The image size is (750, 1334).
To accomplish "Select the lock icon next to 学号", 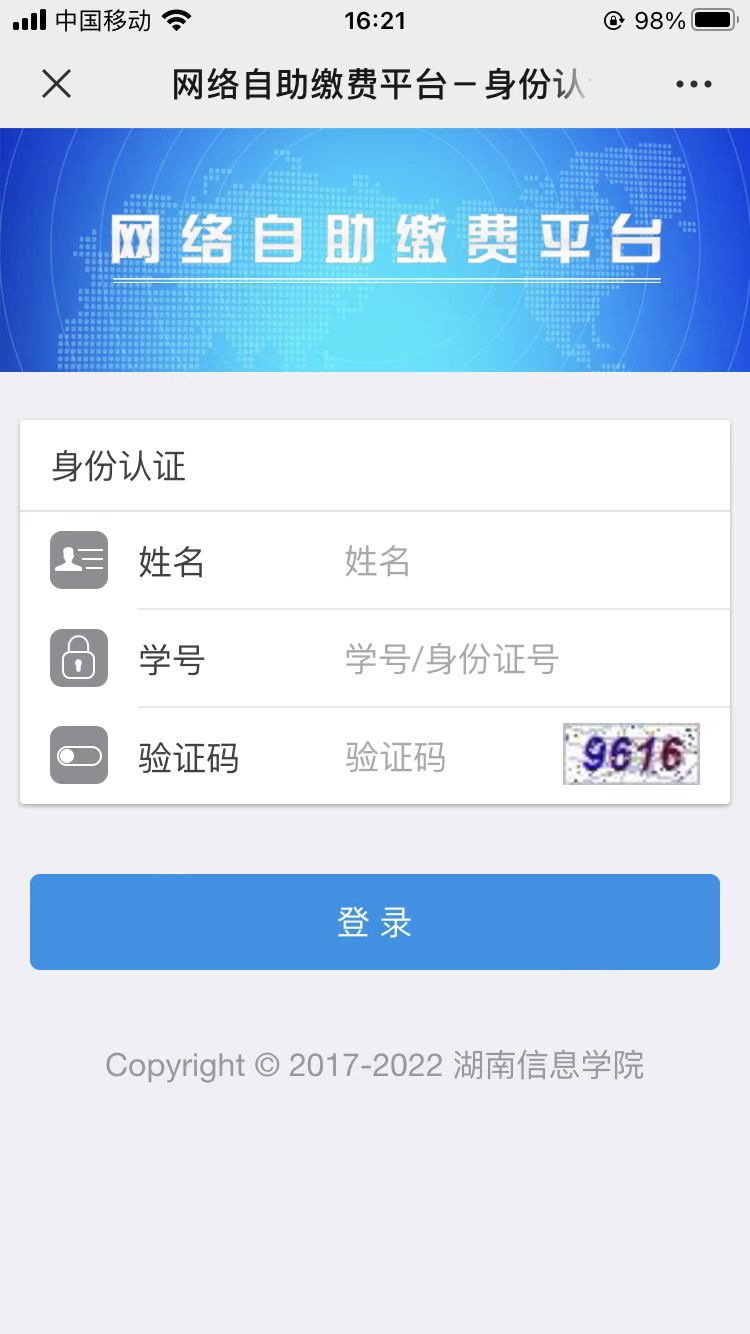I will coord(78,659).
